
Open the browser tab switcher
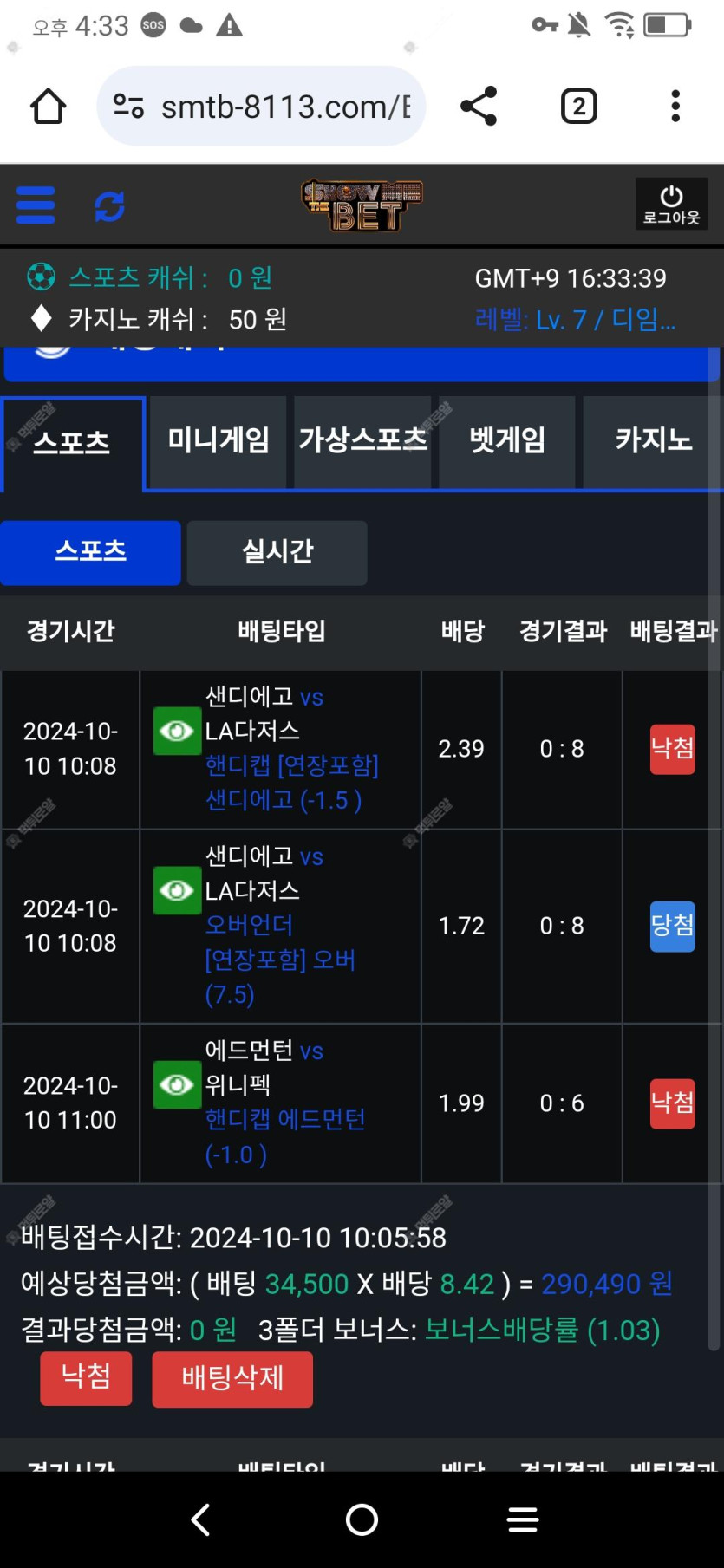pos(578,107)
